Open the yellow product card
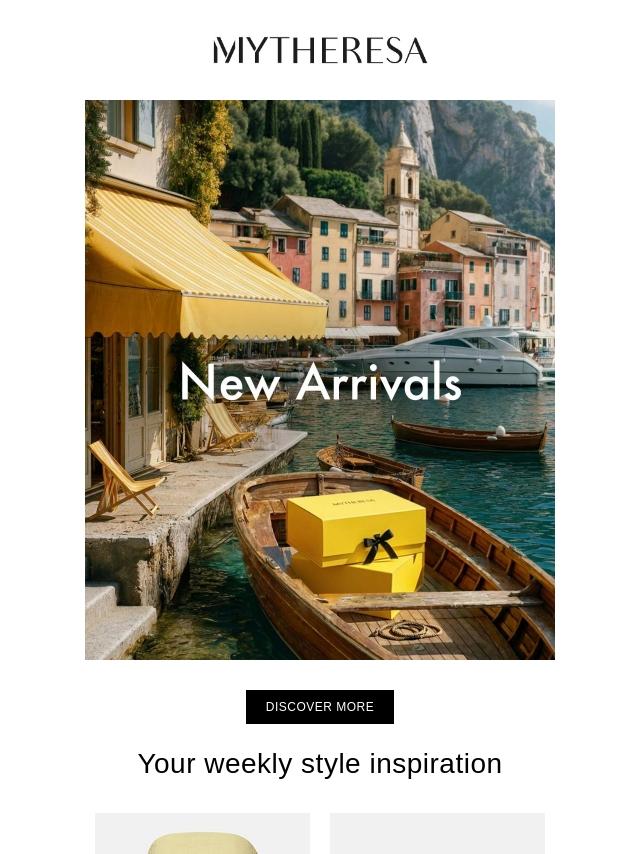 pos(203,833)
